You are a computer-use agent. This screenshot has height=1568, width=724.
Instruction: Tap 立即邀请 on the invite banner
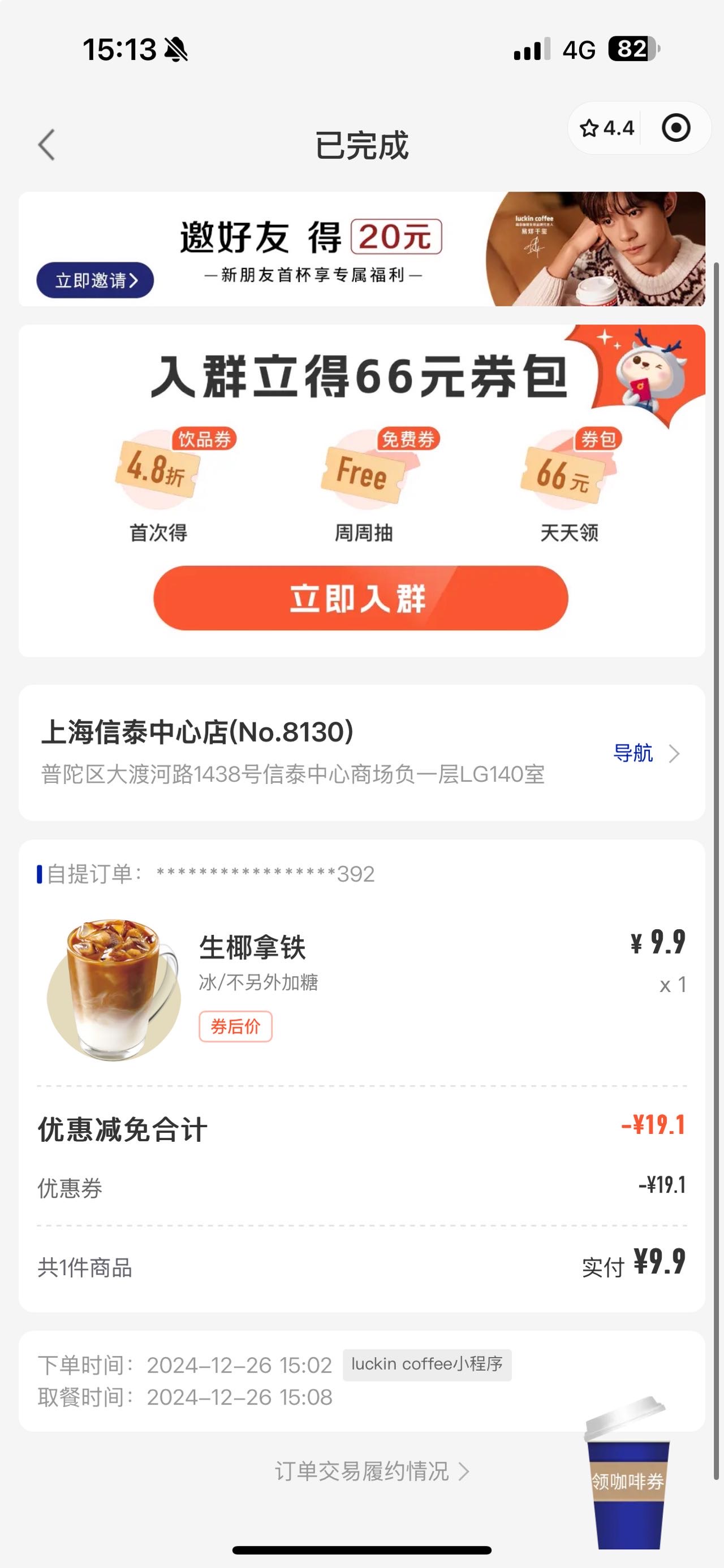tap(96, 280)
